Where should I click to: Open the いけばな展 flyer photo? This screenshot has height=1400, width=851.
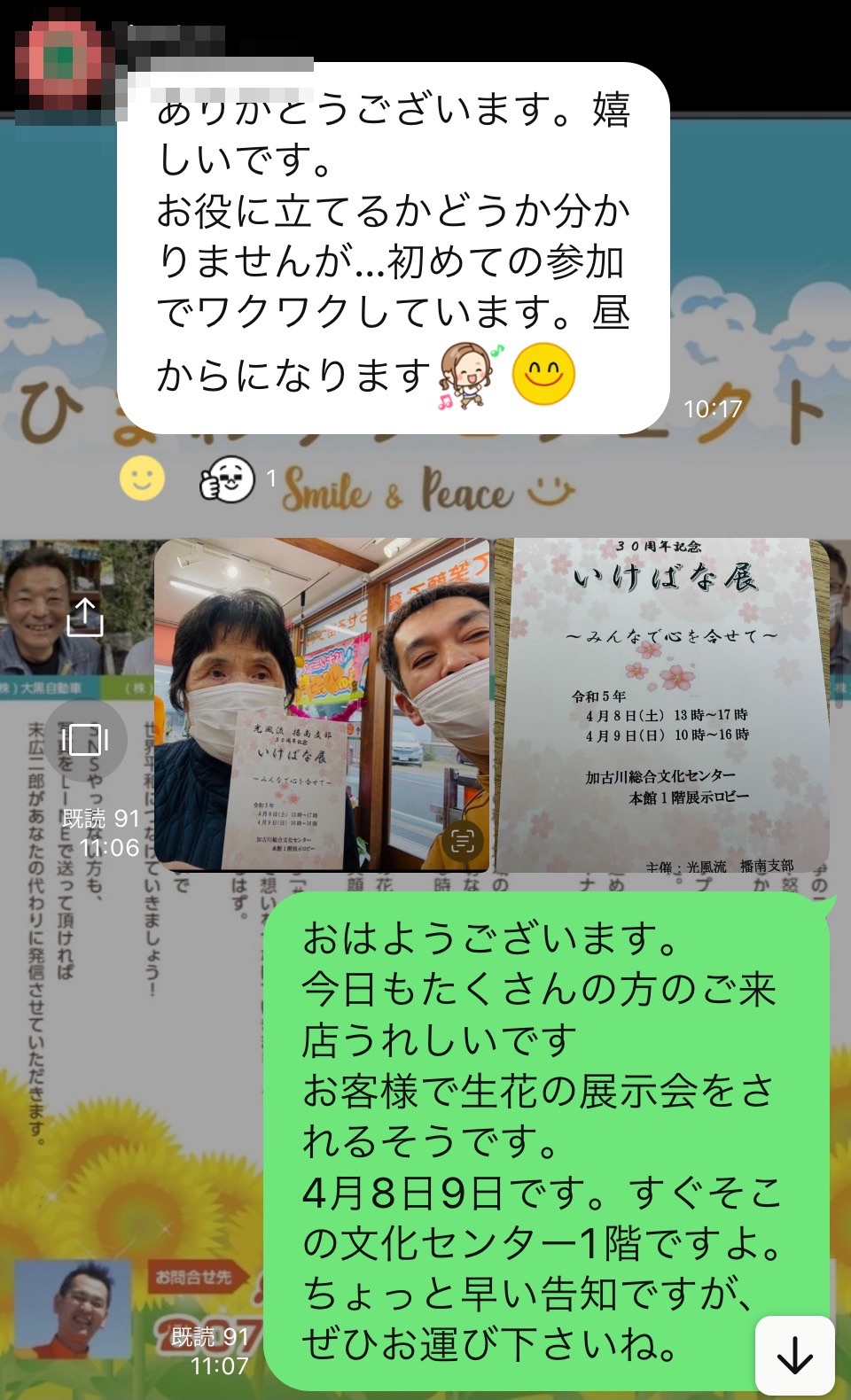pyautogui.click(x=661, y=704)
